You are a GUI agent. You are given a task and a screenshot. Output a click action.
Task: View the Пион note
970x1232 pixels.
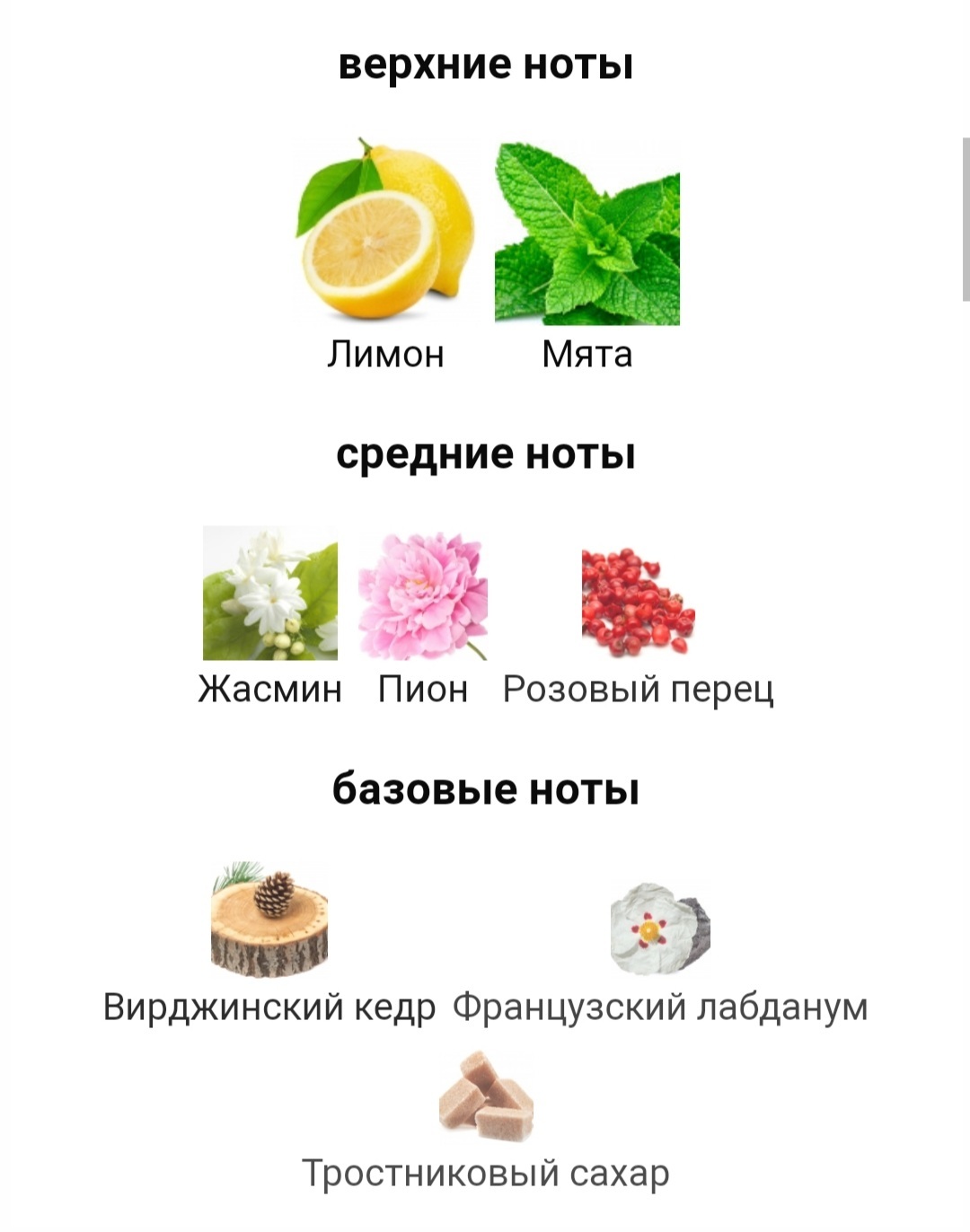(423, 596)
